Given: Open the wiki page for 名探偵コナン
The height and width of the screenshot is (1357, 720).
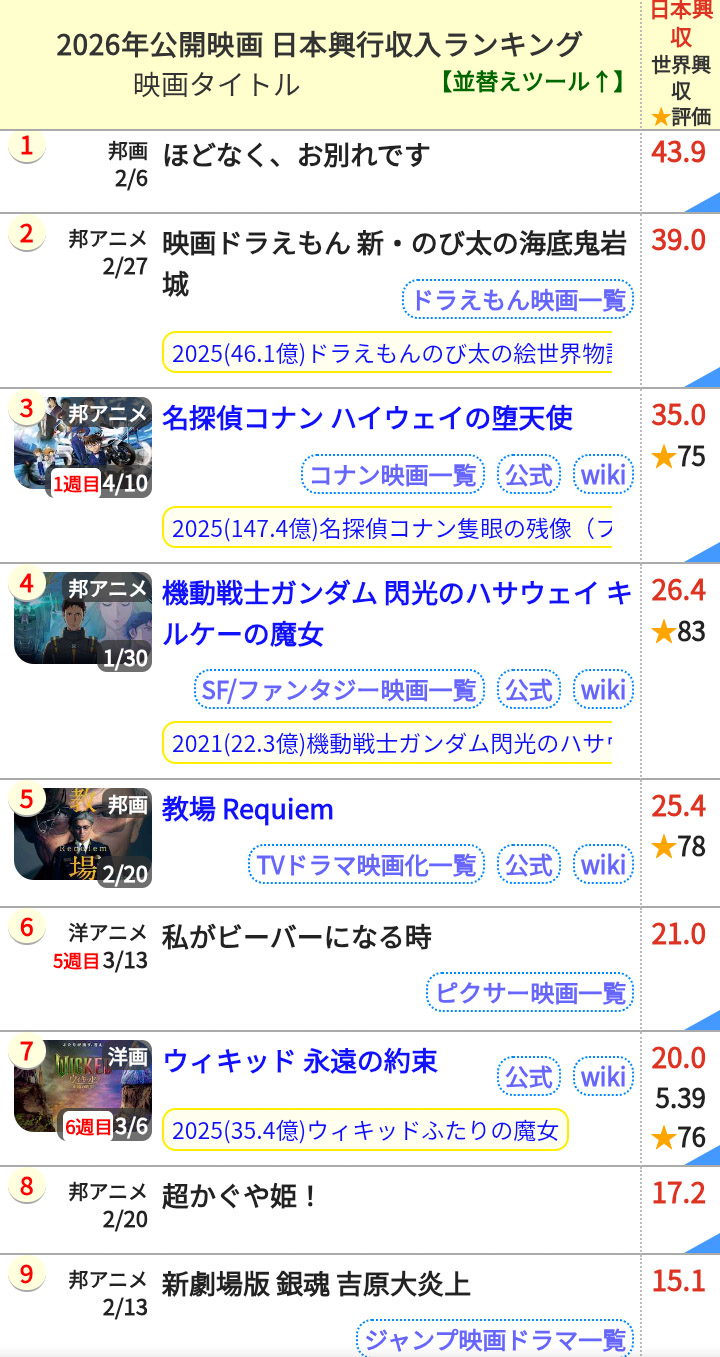Looking at the screenshot, I should (603, 474).
